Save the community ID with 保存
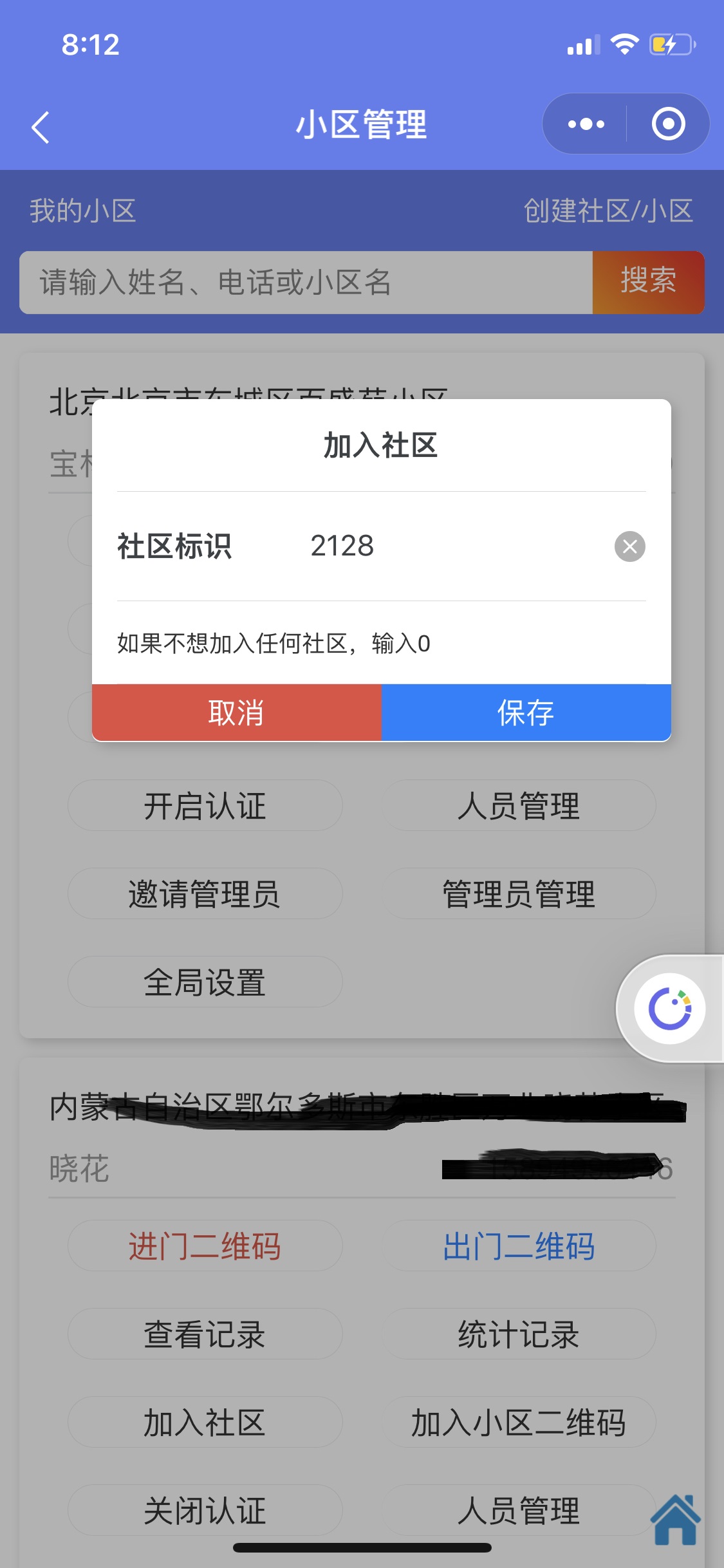This screenshot has width=724, height=1568. [x=526, y=713]
